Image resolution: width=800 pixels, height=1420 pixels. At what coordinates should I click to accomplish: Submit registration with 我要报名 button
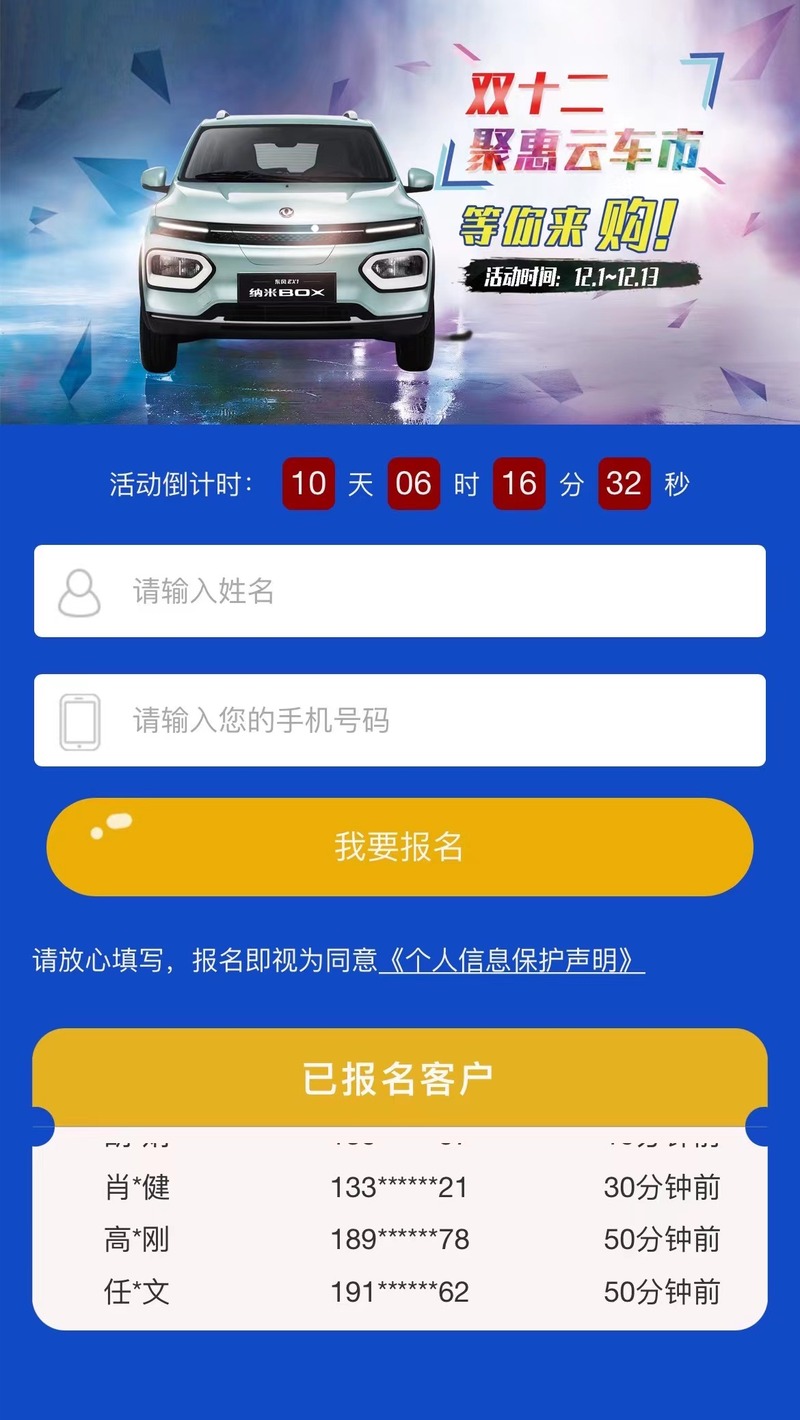[400, 847]
